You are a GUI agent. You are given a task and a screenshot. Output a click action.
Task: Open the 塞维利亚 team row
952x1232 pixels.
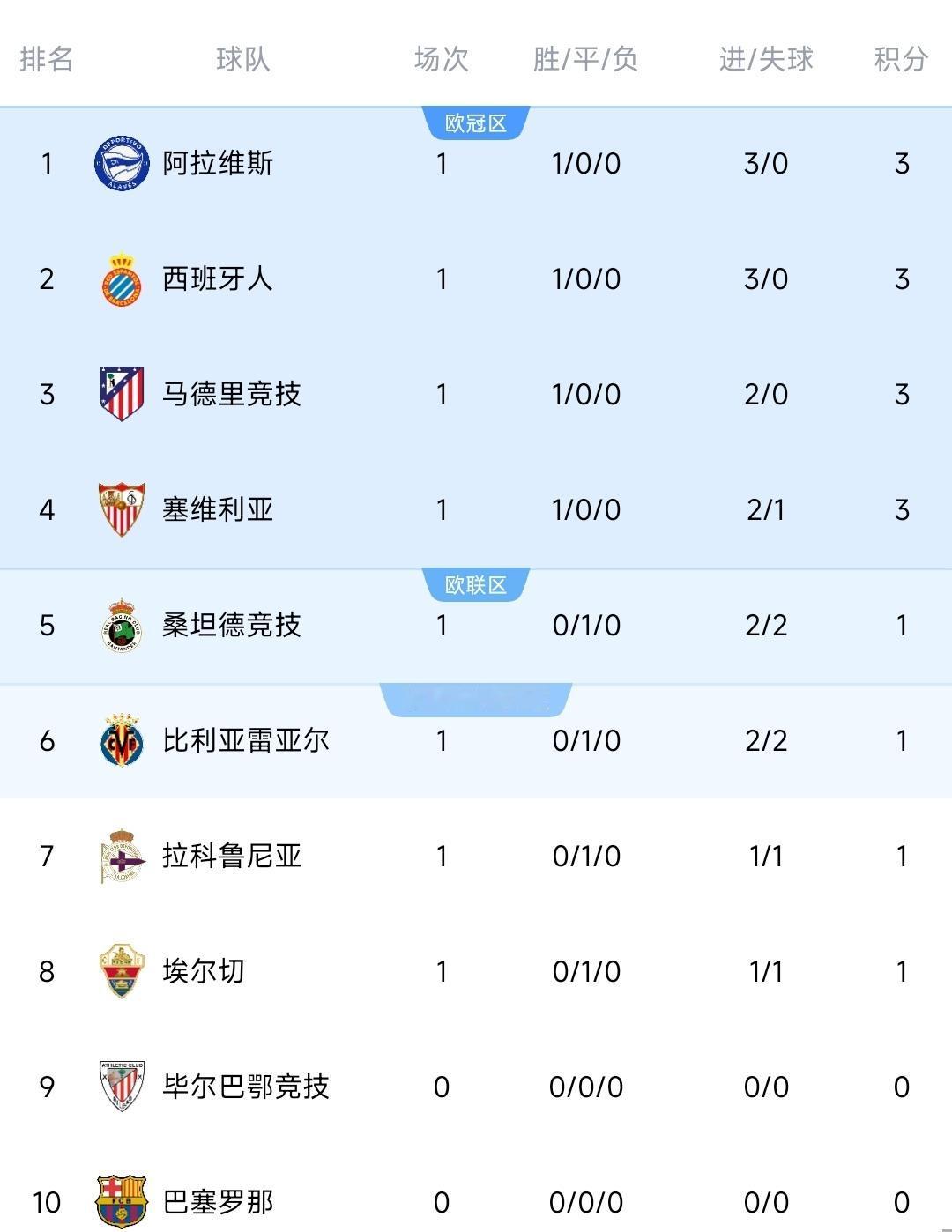pyautogui.click(x=476, y=510)
